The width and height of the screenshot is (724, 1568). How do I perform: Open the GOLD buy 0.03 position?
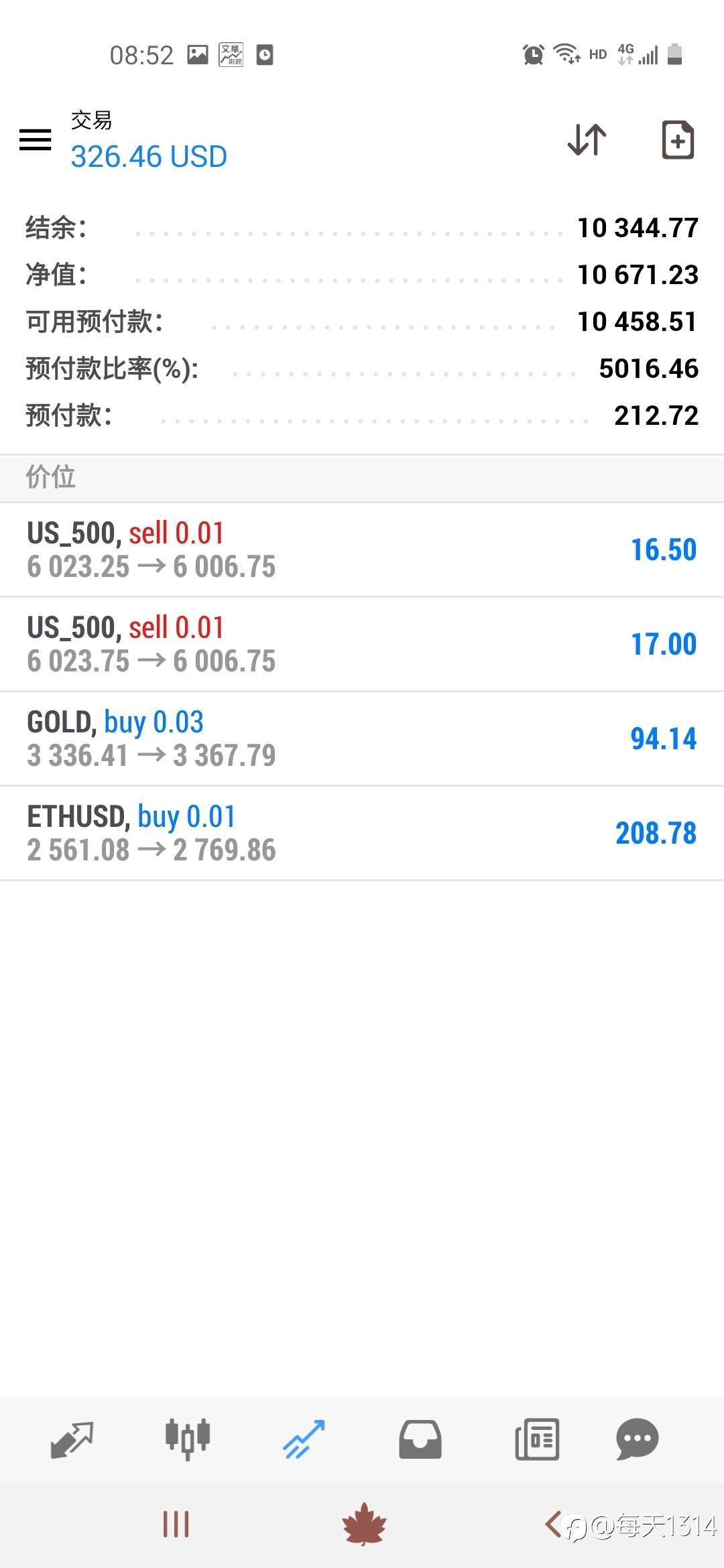[x=362, y=738]
